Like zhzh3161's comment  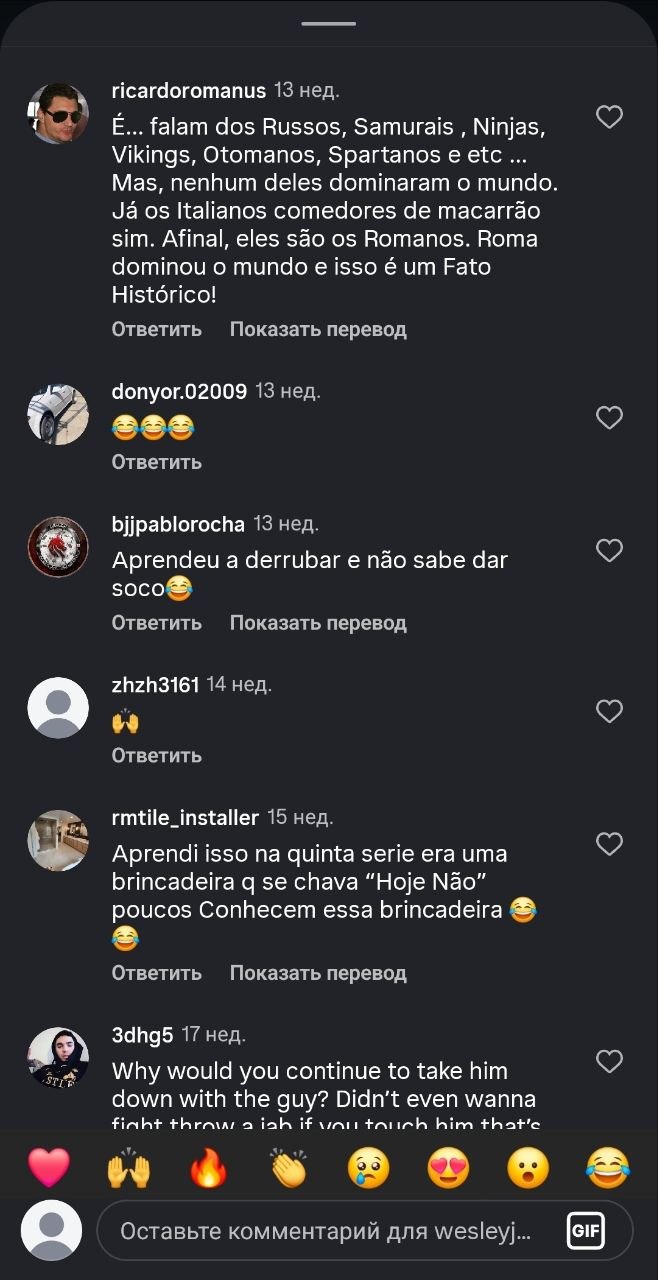[x=609, y=711]
